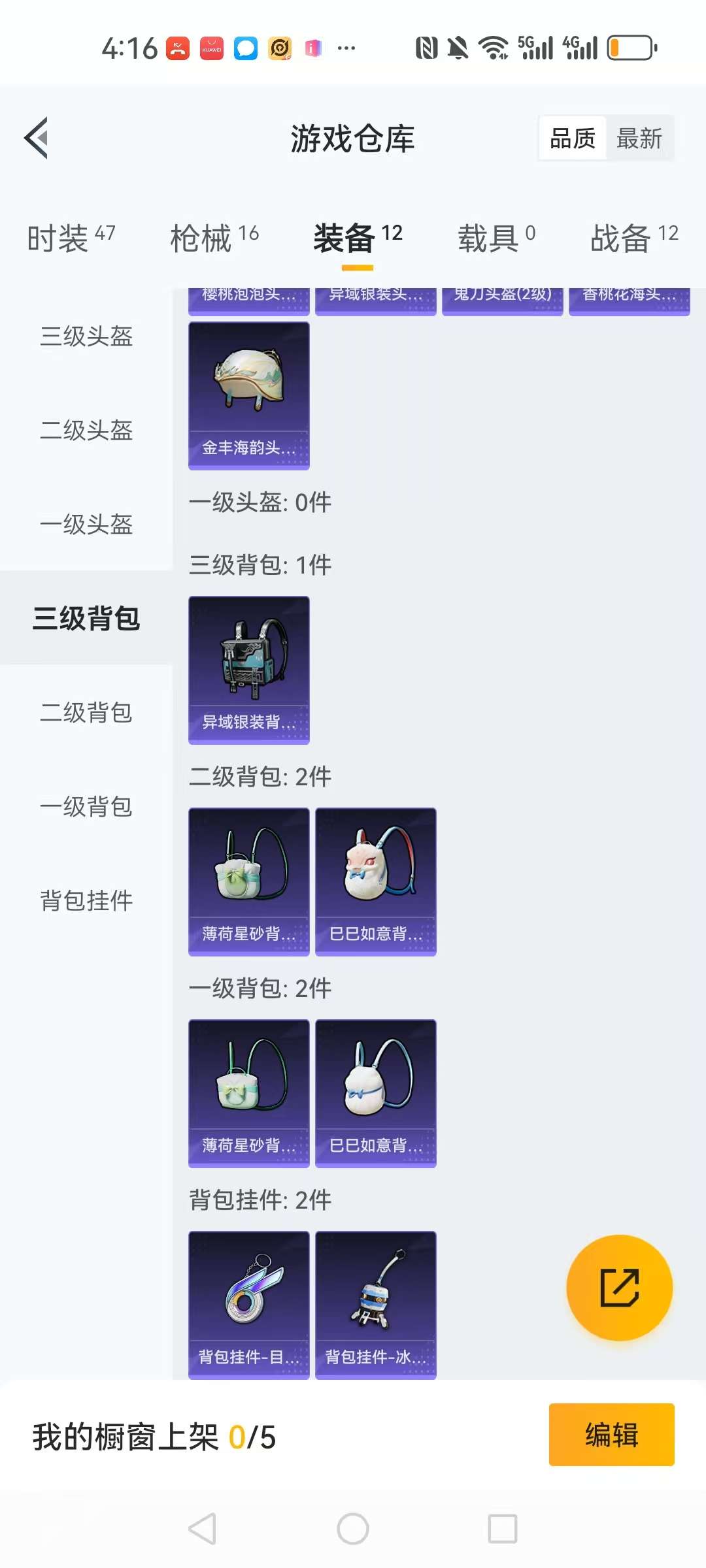Select 一级背包 in the side list
The image size is (706, 1568).
tap(86, 807)
